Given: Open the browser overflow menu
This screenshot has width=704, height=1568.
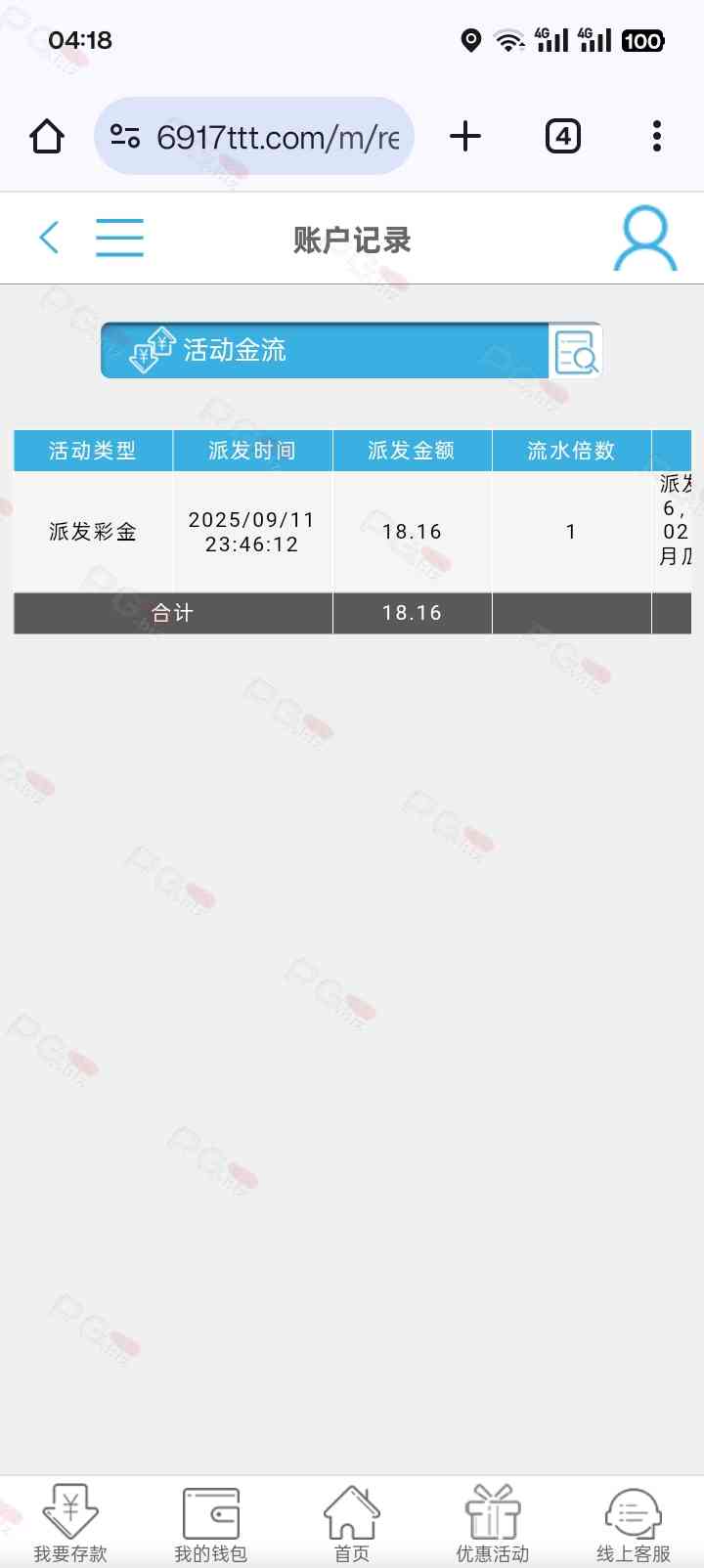Looking at the screenshot, I should [657, 136].
